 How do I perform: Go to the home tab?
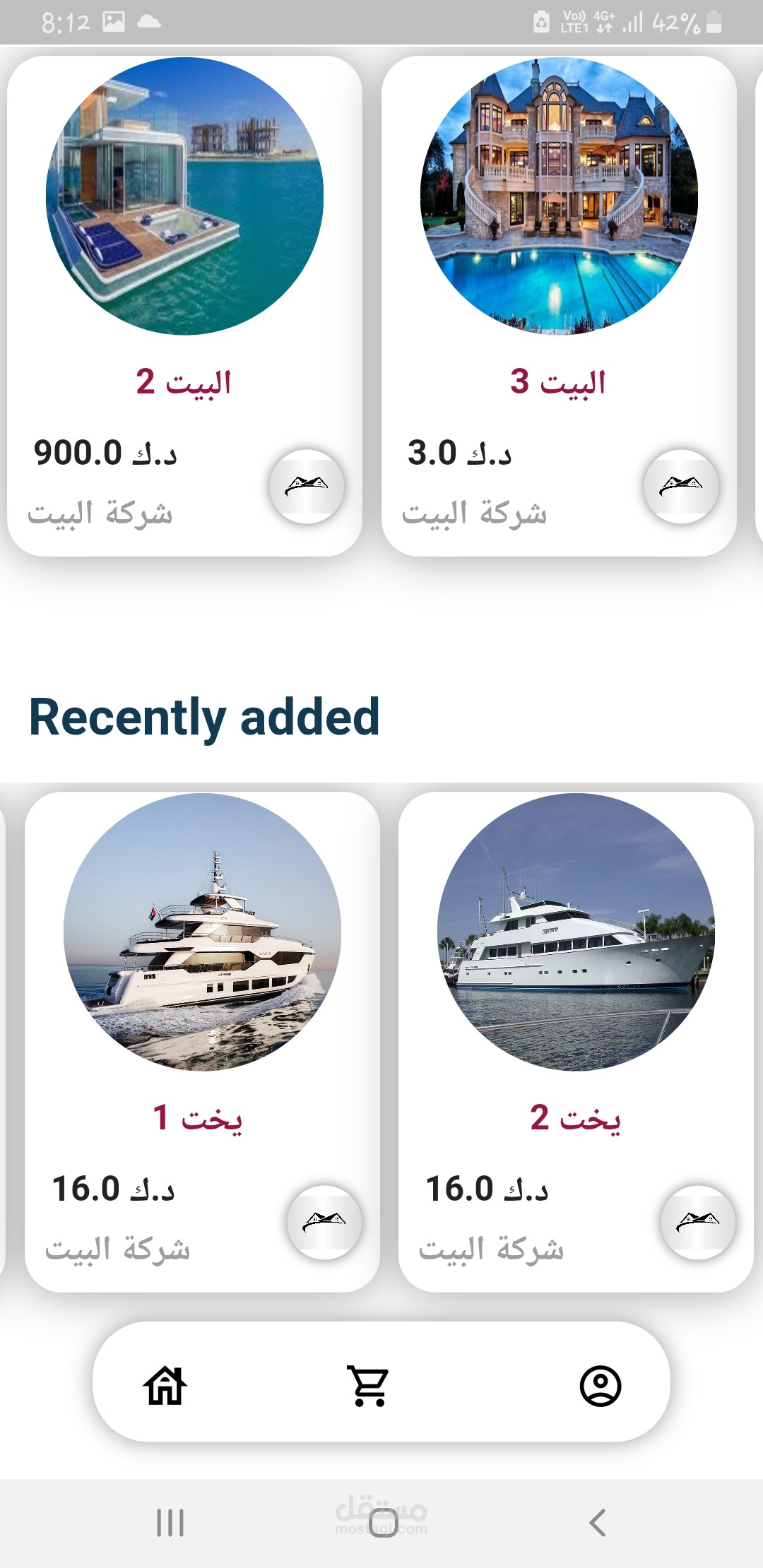[165, 1386]
